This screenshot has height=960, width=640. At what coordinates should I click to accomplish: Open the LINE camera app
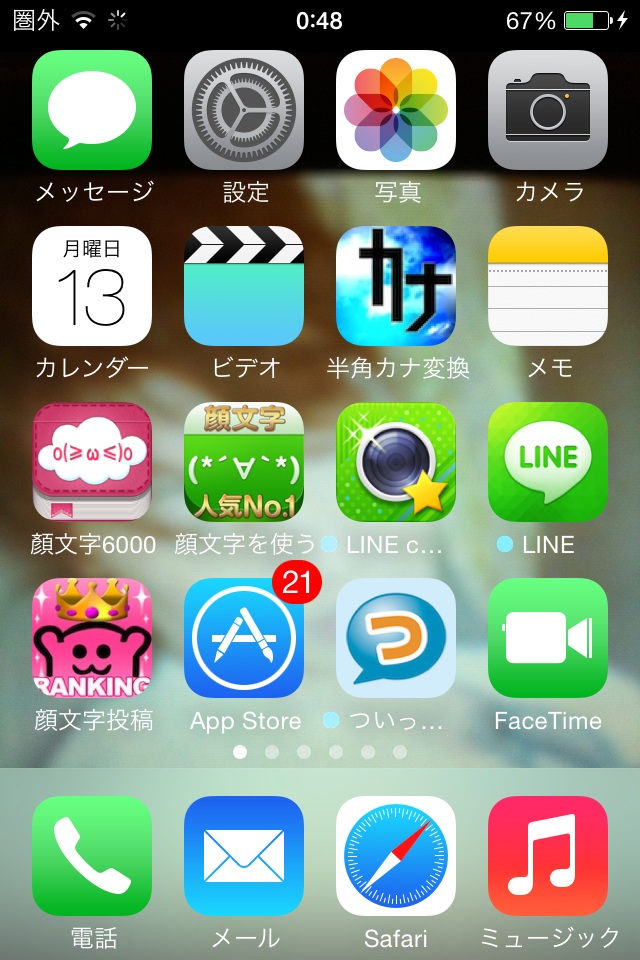[396, 462]
